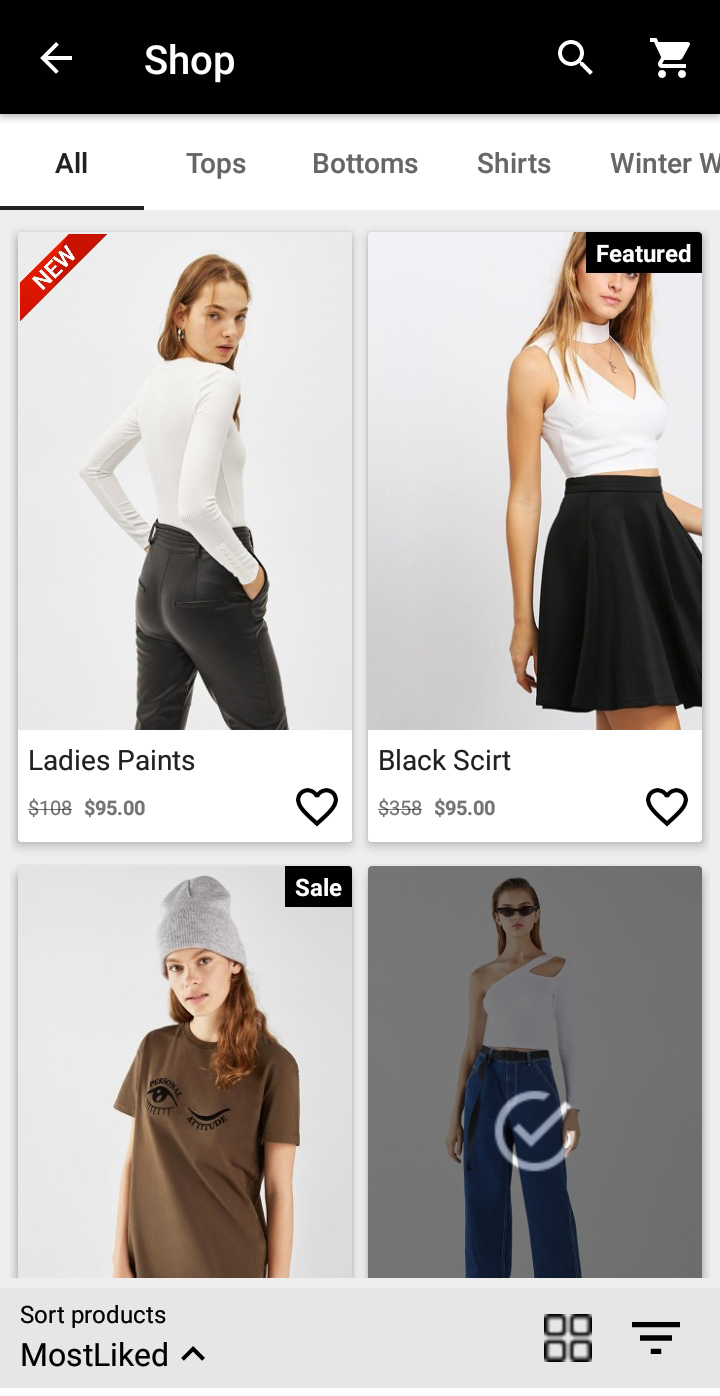Like the Ladies Paints item
The height and width of the screenshot is (1396, 720).
point(317,806)
